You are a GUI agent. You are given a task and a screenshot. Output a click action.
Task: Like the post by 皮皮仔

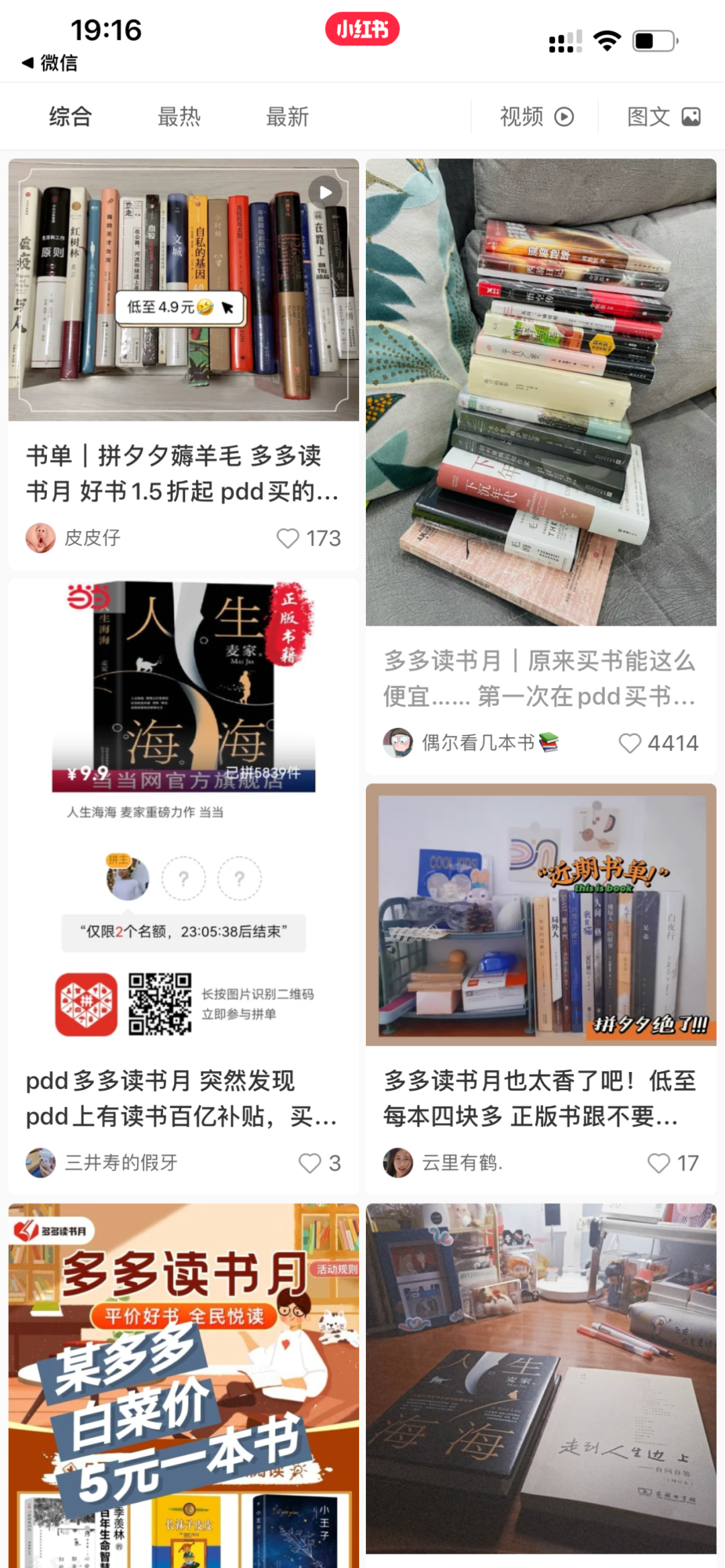click(309, 538)
